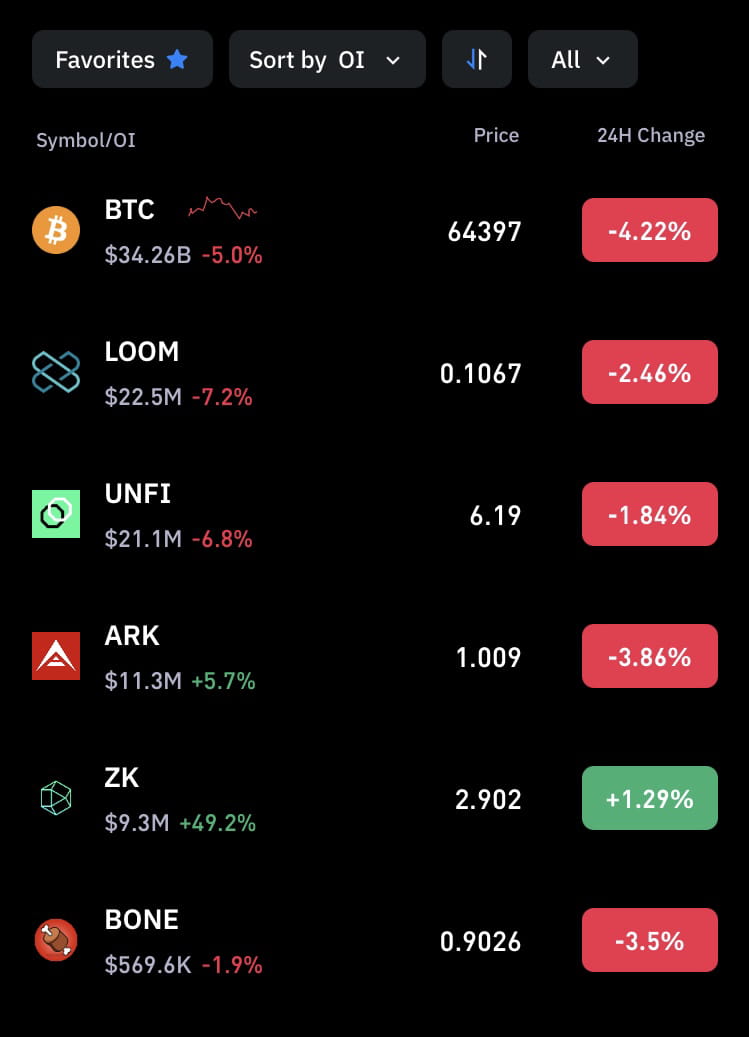Click BTC's red -4.22% badge
Image resolution: width=749 pixels, height=1037 pixels.
[649, 230]
